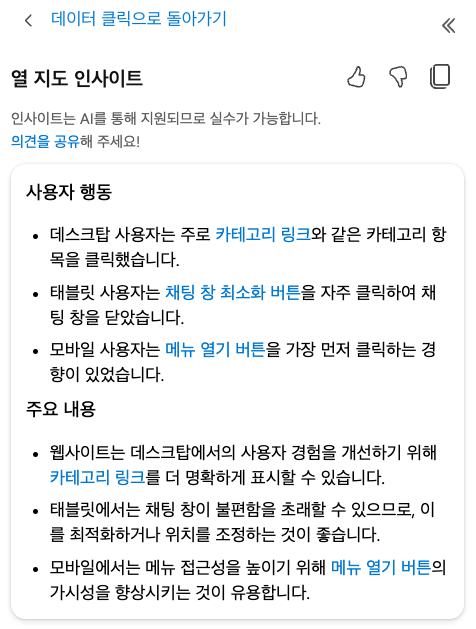Open 카테고리 링크 under 주요 내용
Screen dimensions: 476x629
point(97,477)
